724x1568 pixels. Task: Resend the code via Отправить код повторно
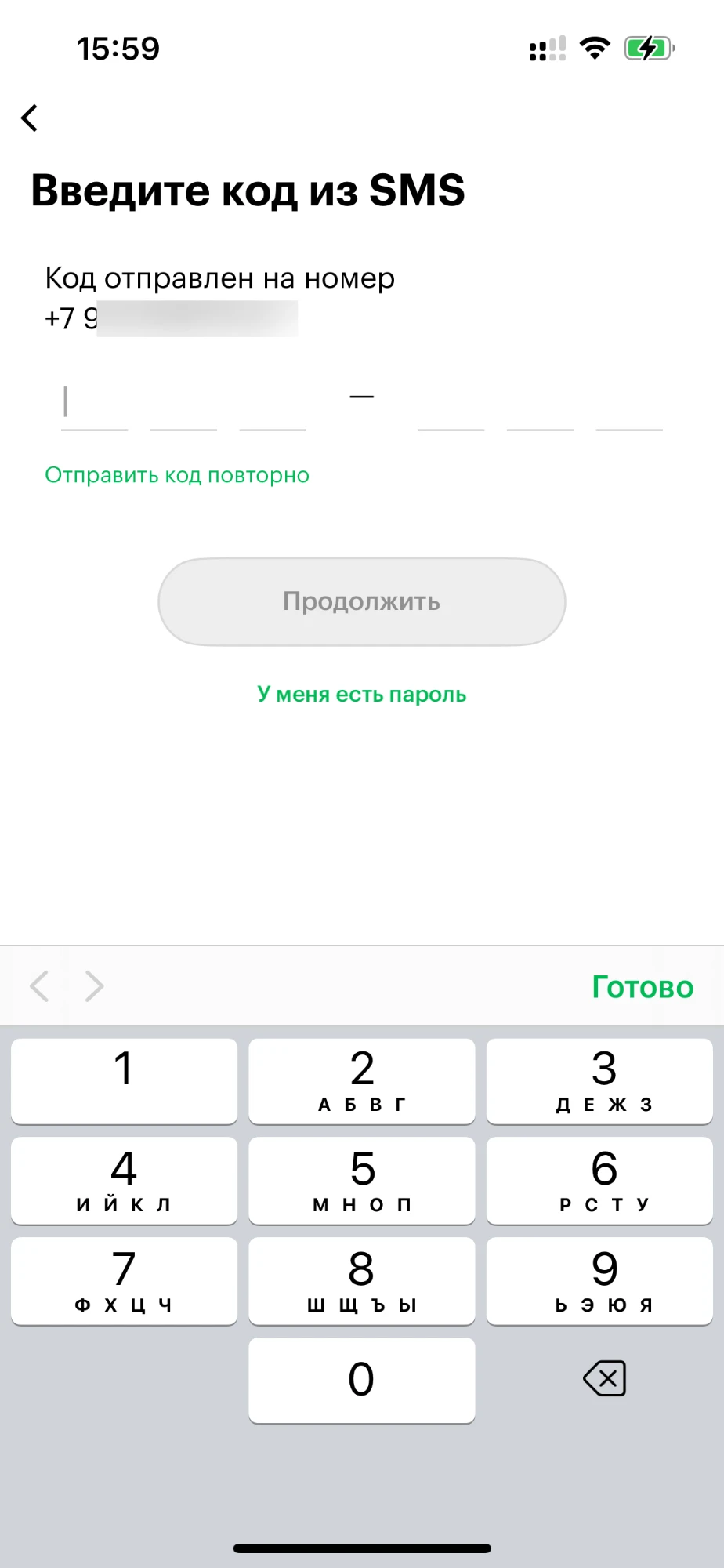click(177, 475)
